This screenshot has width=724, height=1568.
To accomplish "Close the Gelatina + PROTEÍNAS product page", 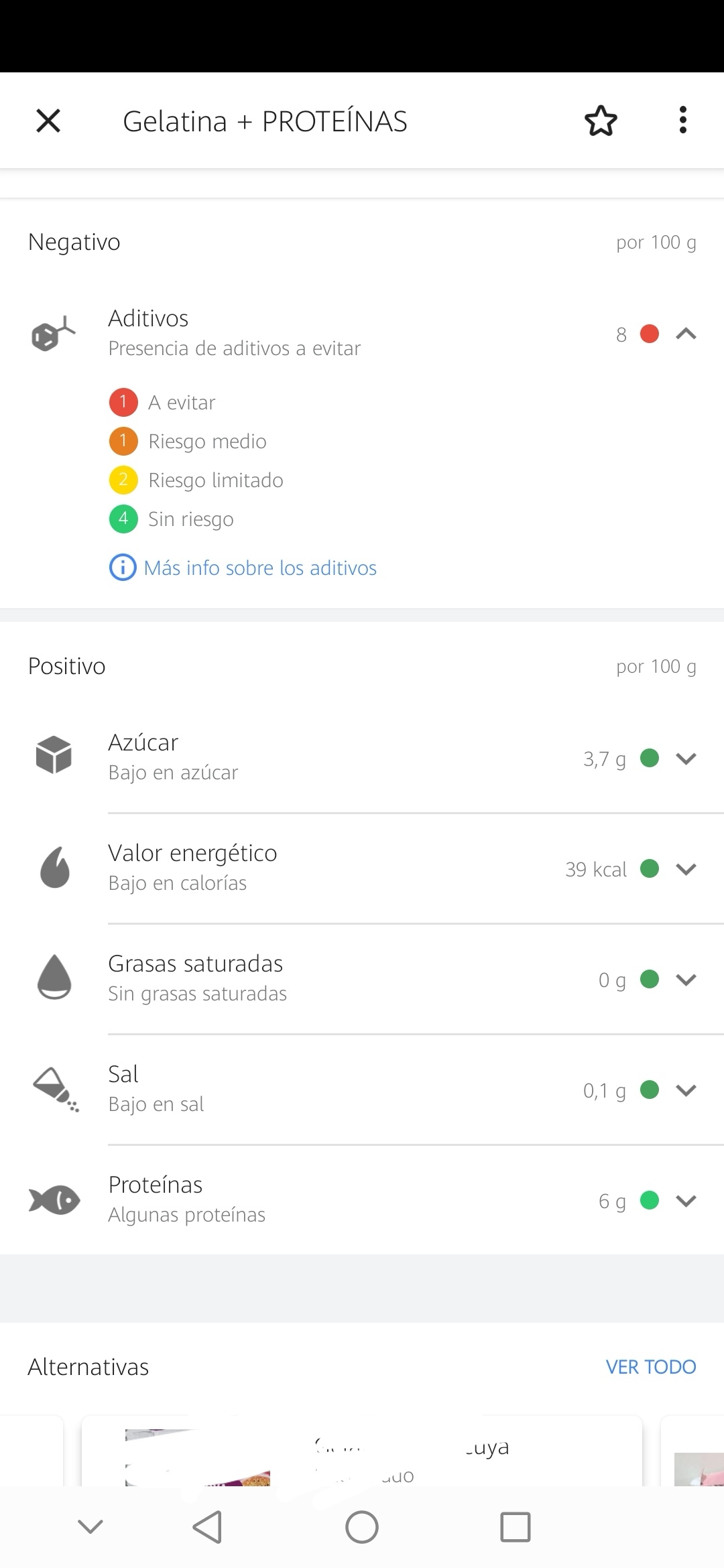I will coord(48,121).
